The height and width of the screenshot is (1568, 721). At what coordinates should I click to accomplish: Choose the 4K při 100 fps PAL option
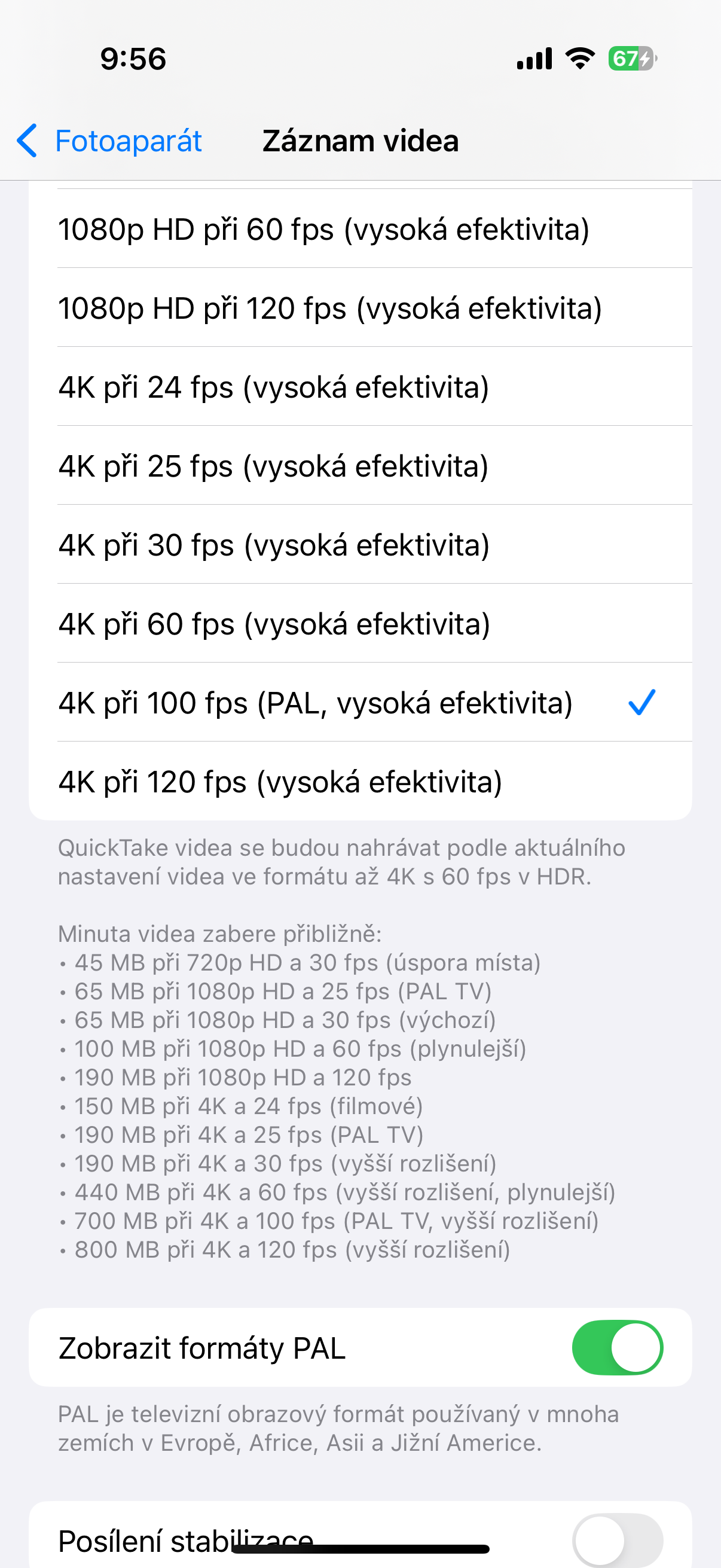pyautogui.click(x=316, y=703)
